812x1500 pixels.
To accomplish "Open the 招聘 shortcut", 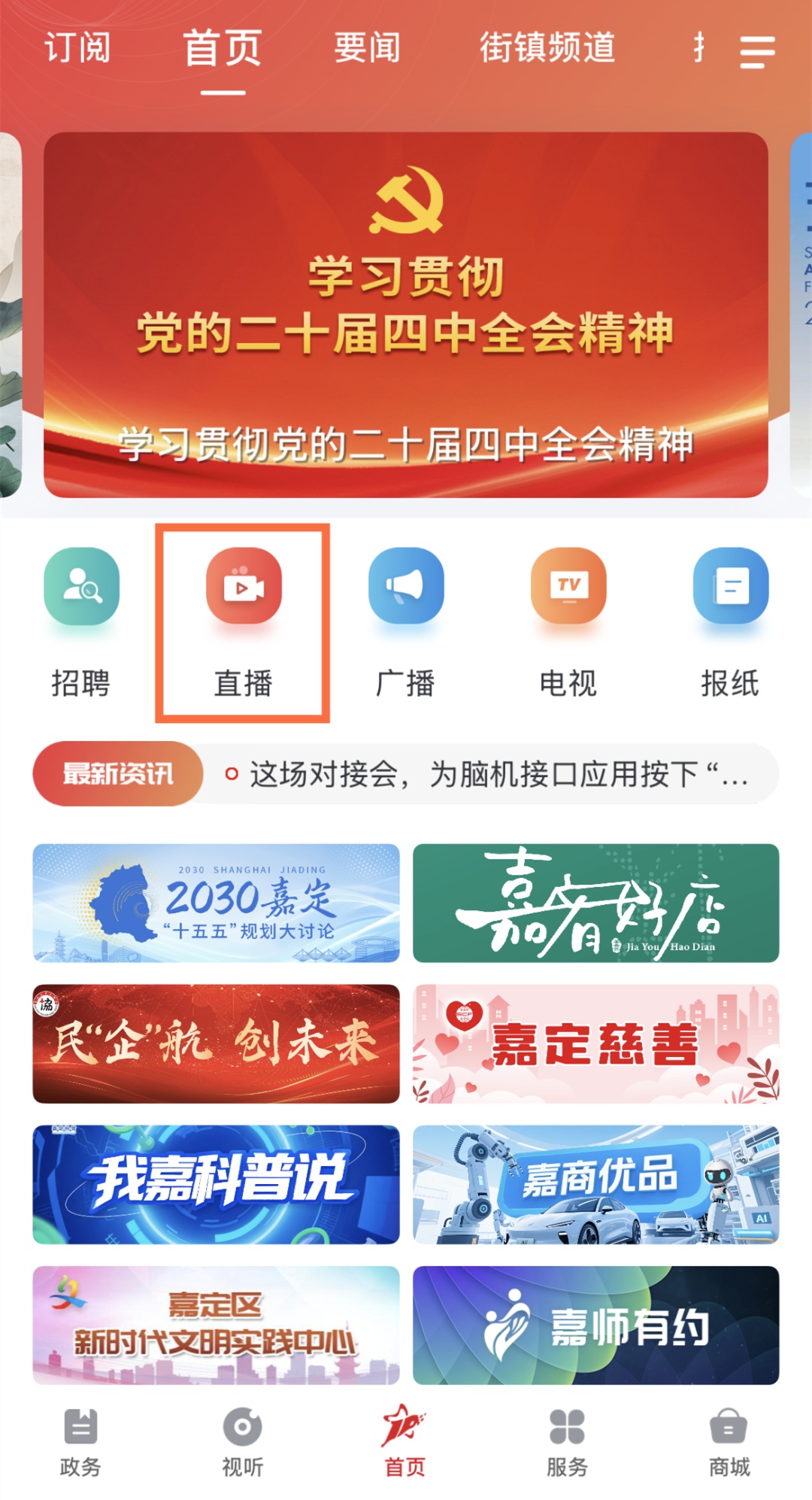I will coord(81,621).
